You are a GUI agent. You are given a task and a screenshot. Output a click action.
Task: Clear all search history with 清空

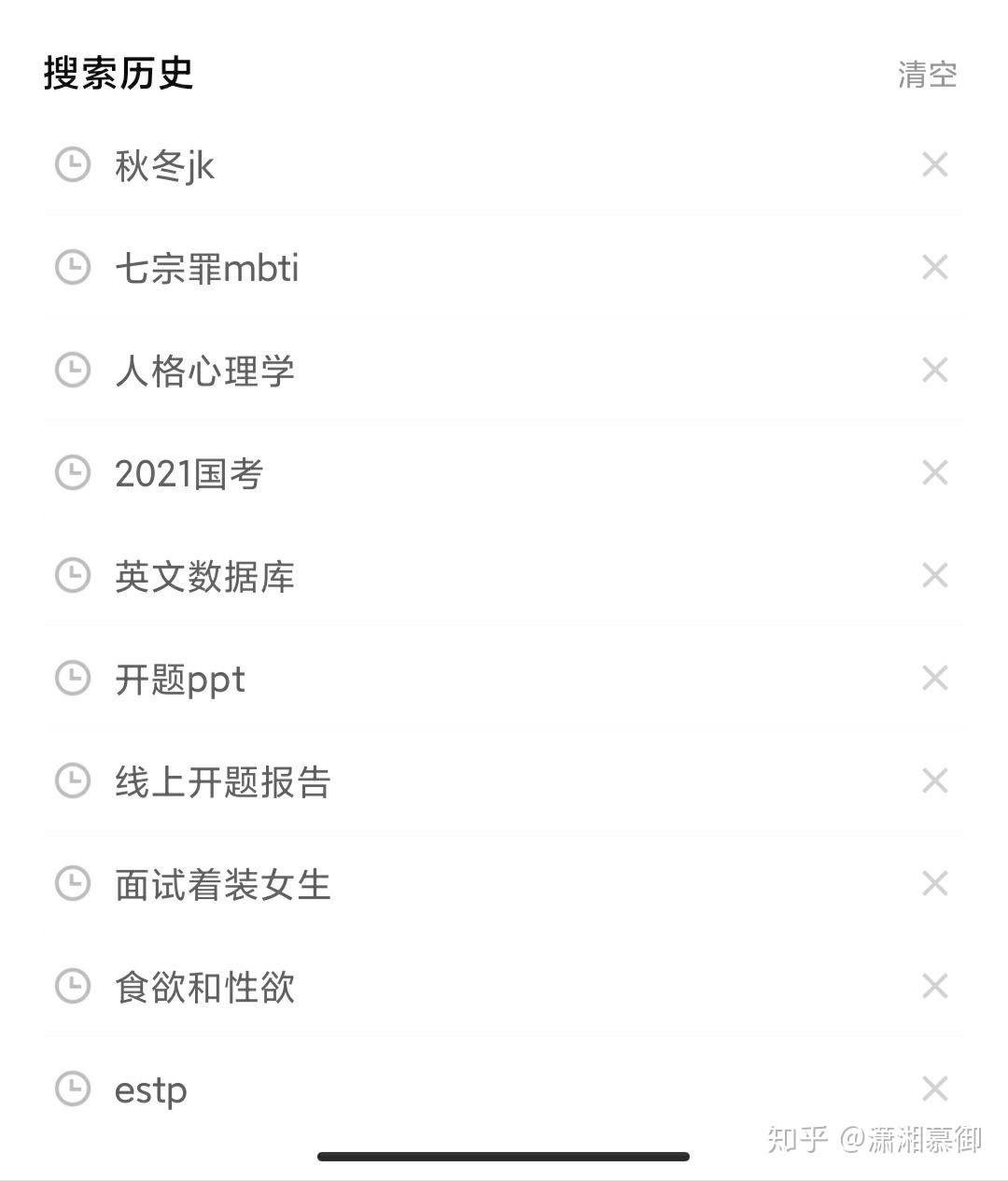(927, 75)
